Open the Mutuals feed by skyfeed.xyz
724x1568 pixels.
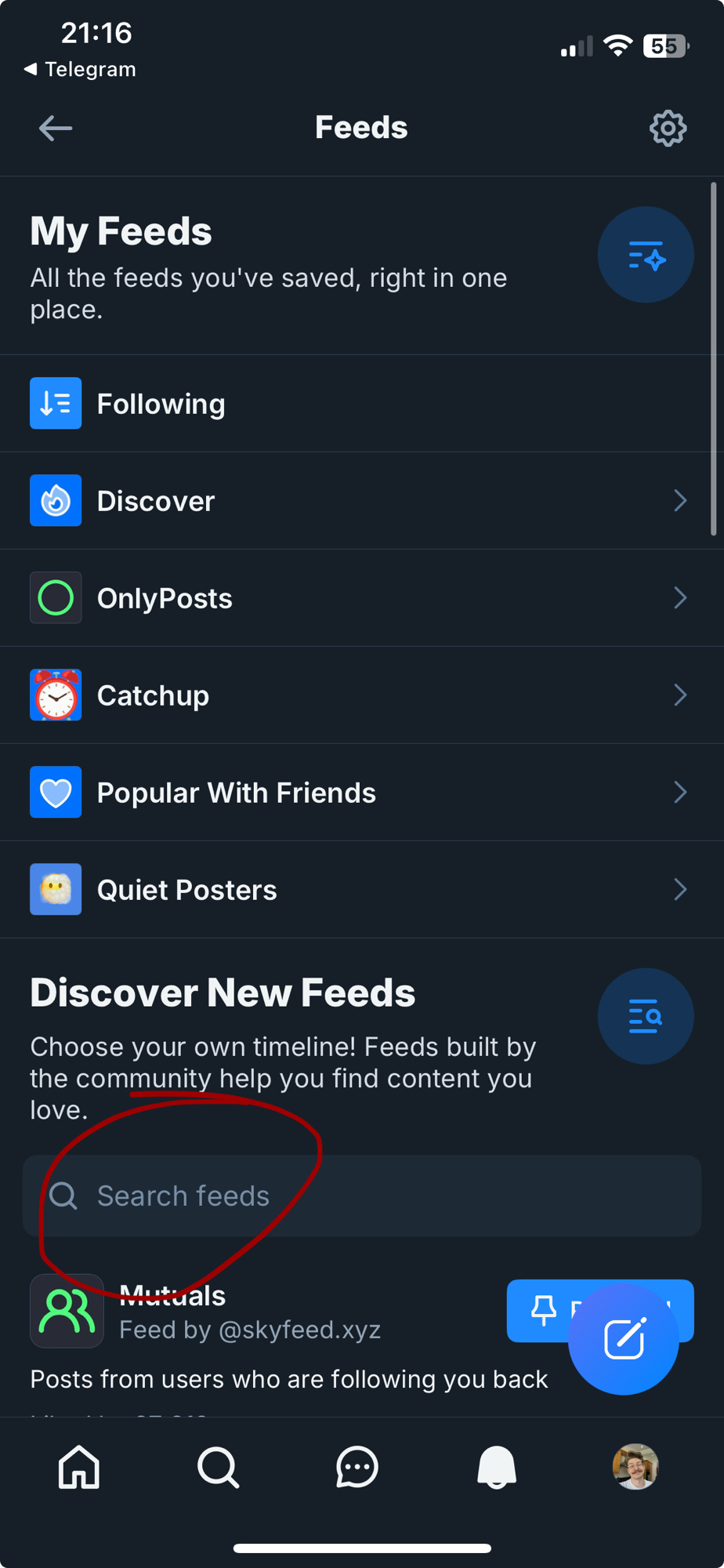[249, 1312]
